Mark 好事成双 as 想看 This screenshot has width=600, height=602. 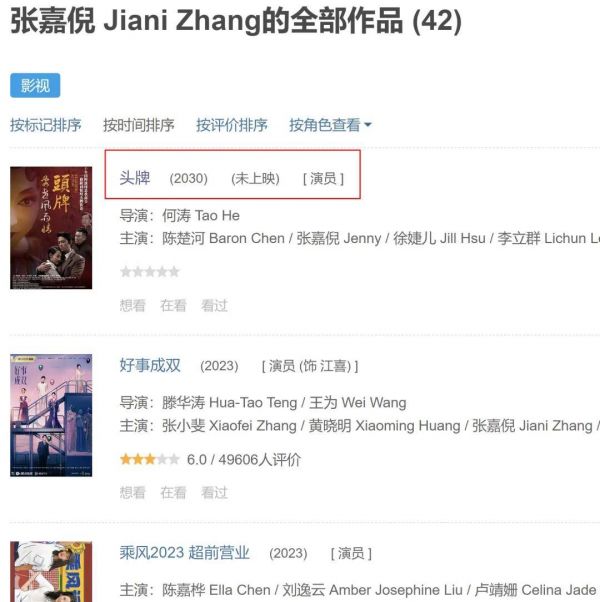pyautogui.click(x=133, y=492)
